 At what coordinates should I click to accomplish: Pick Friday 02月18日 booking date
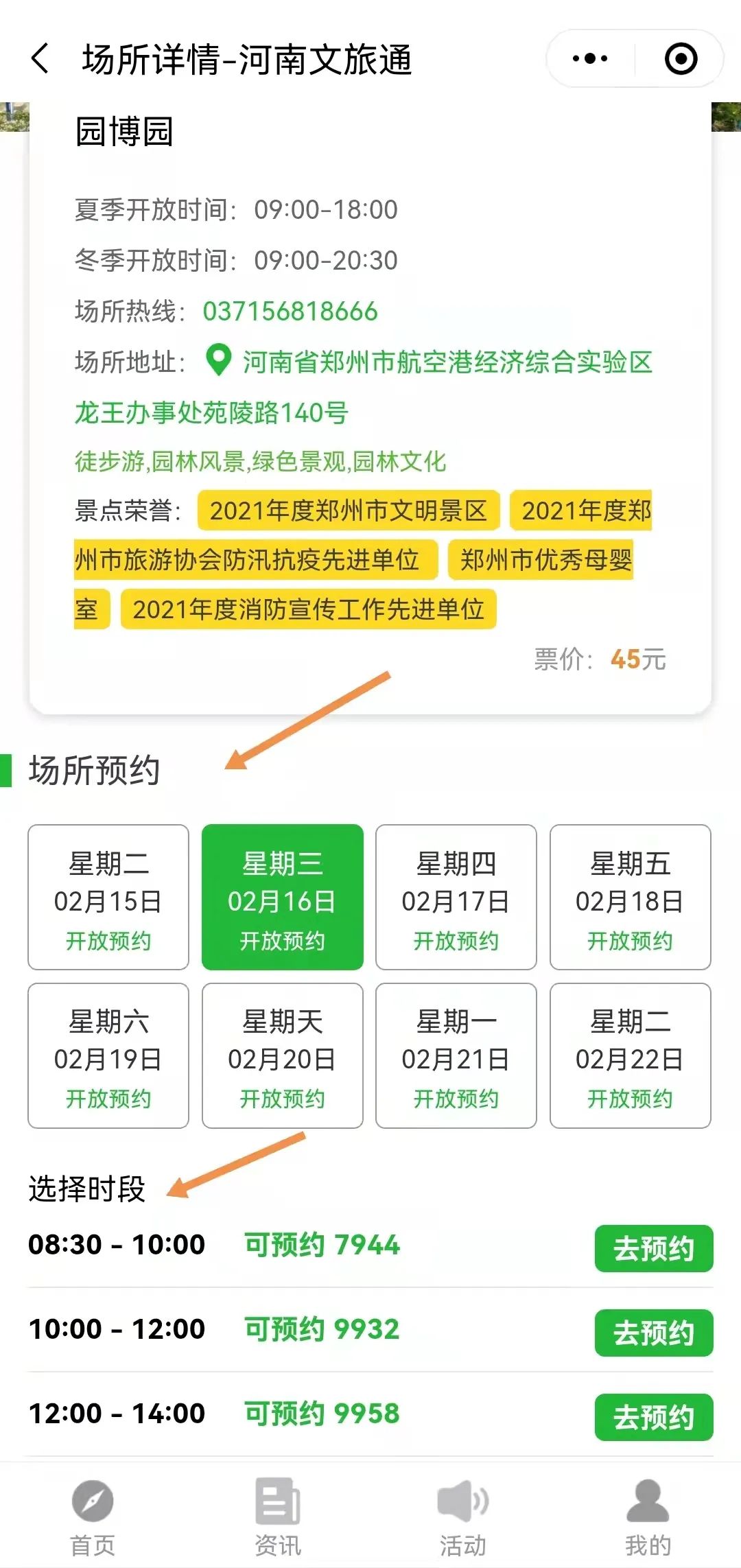click(630, 897)
